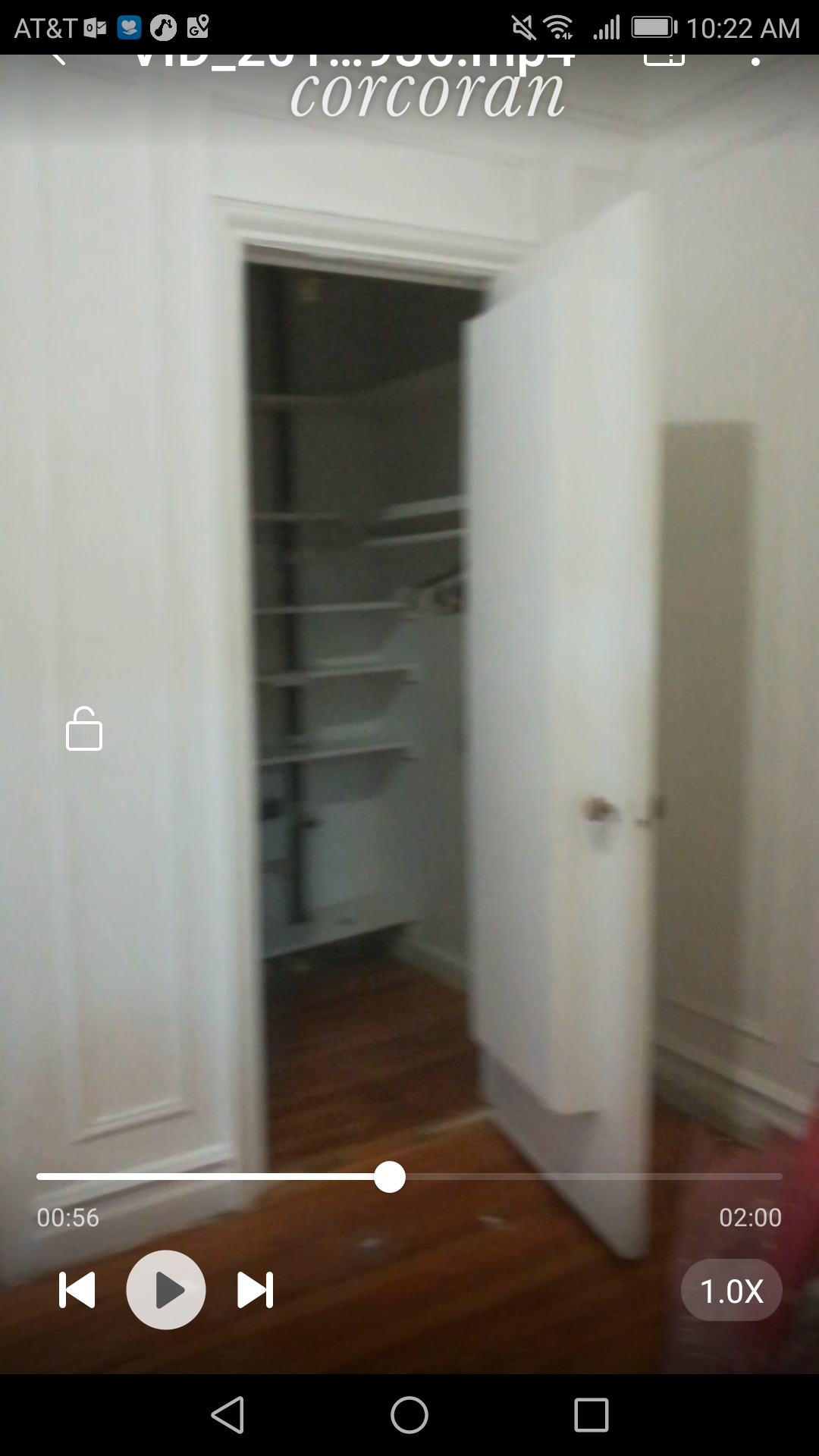
Task: Skip to the previous video
Action: coord(77,1290)
